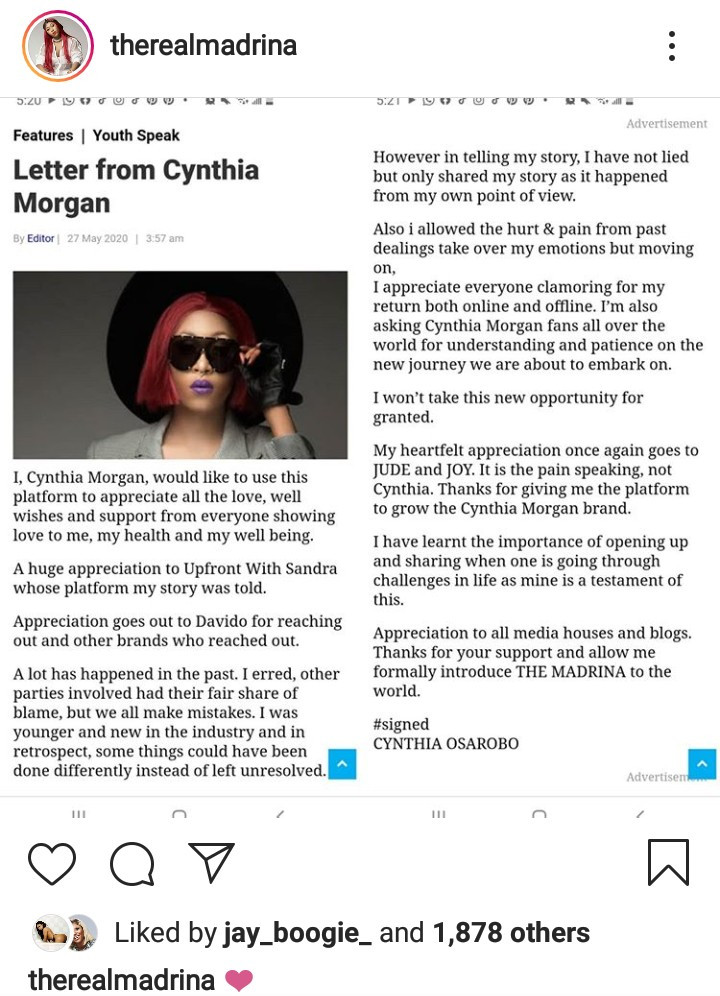Share the post with the paper plane icon

pos(211,862)
